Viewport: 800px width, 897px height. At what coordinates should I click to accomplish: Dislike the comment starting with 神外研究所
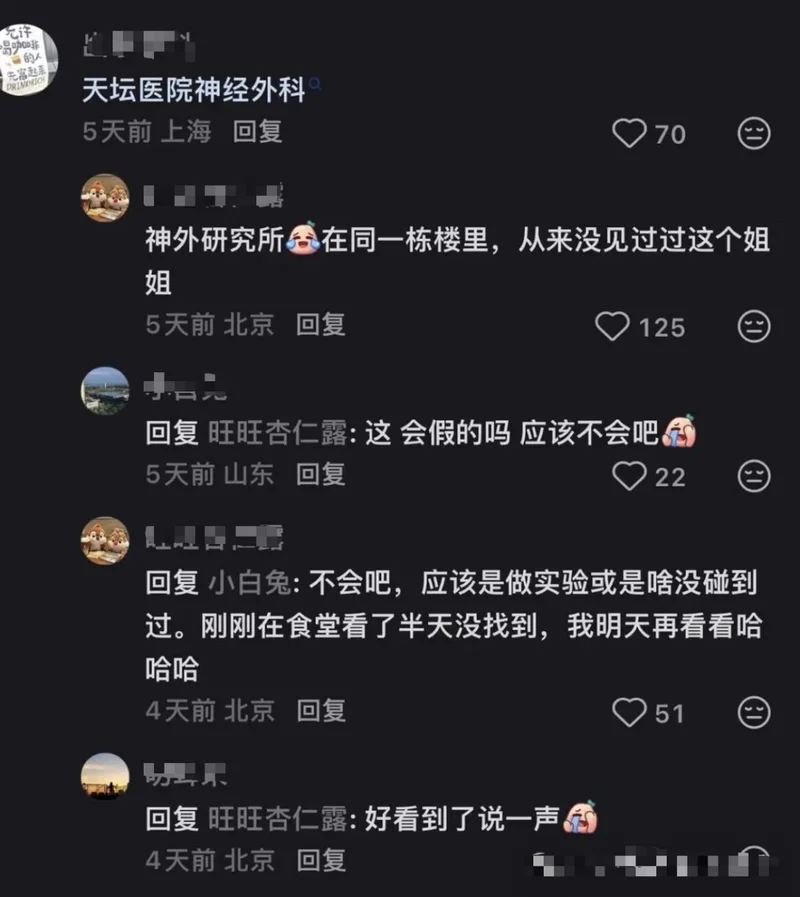point(754,326)
